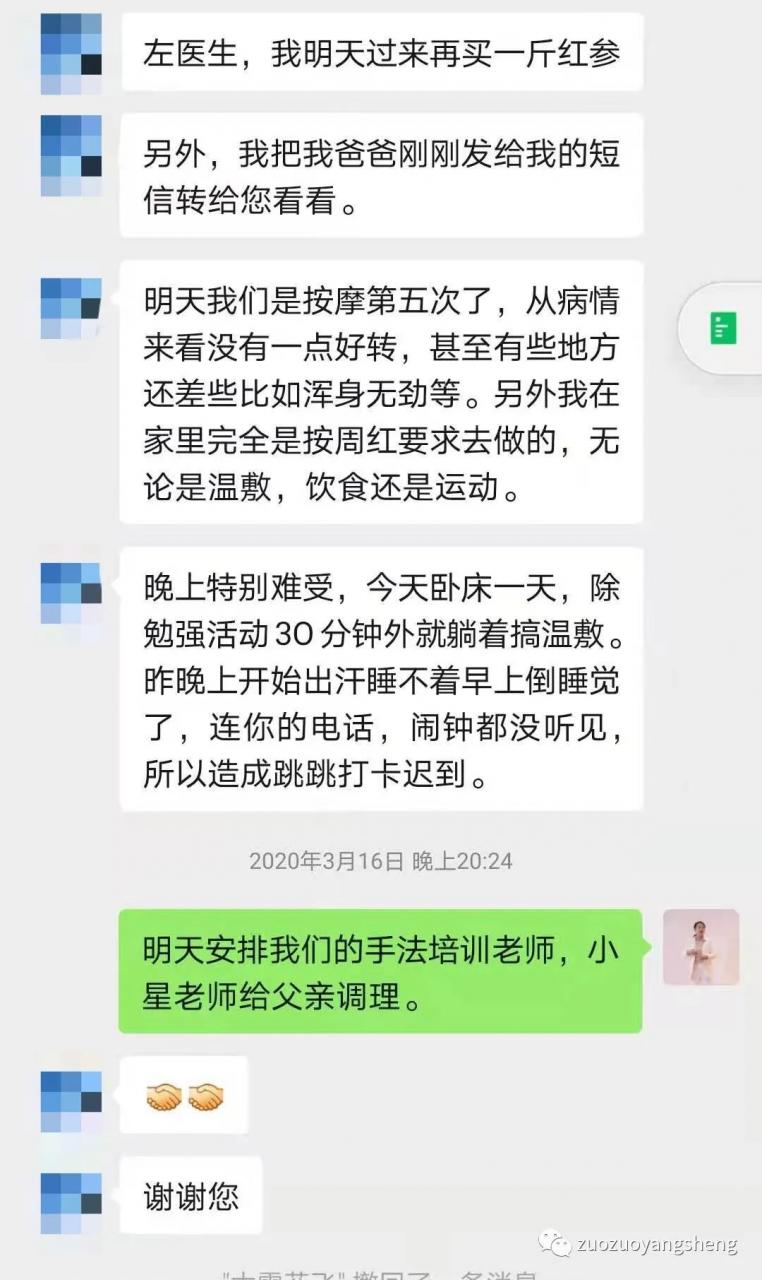Open sender avatar beside the handshake emoji message
762x1280 pixels.
pyautogui.click(x=71, y=1101)
